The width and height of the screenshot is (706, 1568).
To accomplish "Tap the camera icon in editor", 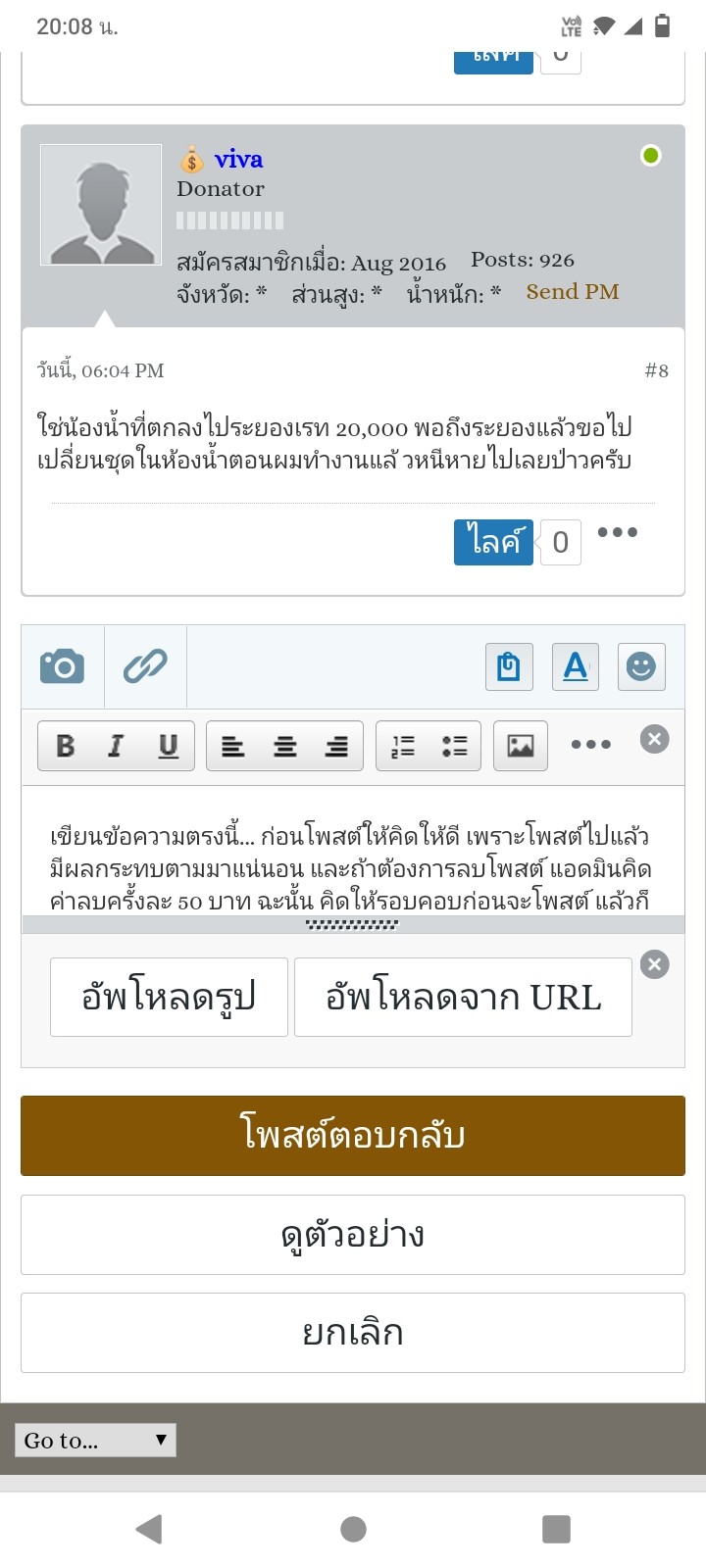I will [x=63, y=666].
